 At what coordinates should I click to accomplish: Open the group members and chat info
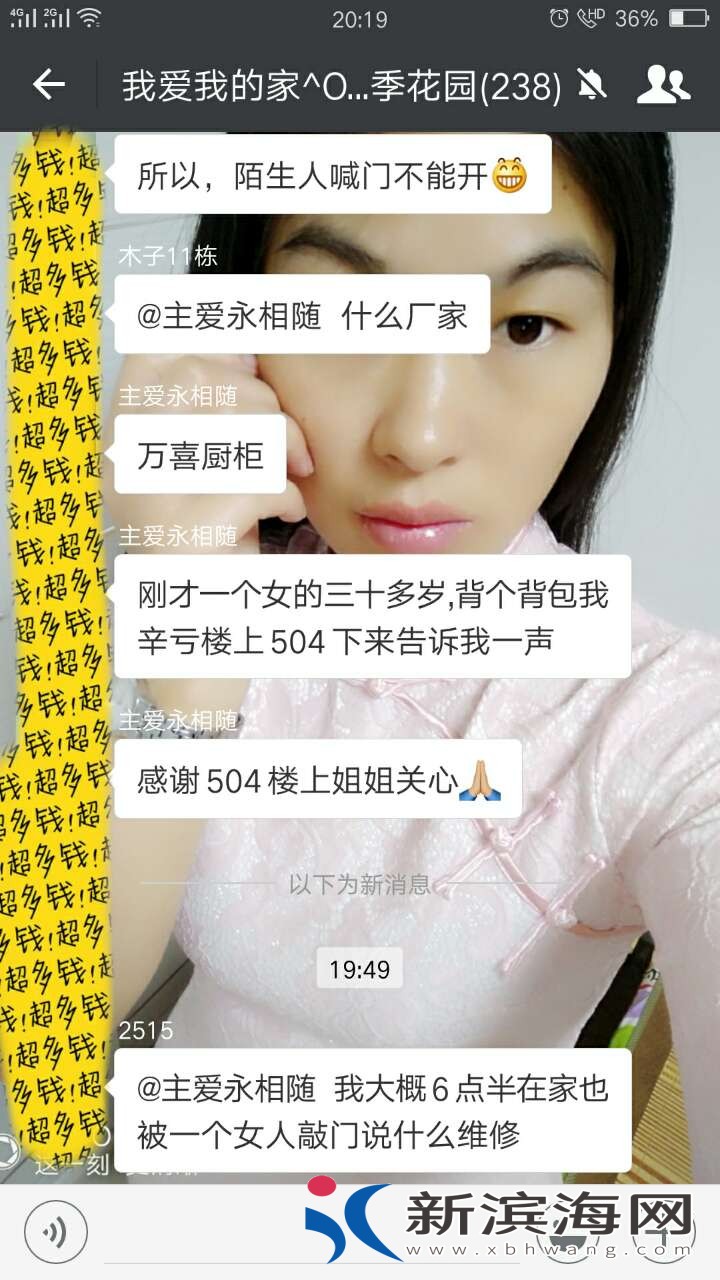[663, 86]
